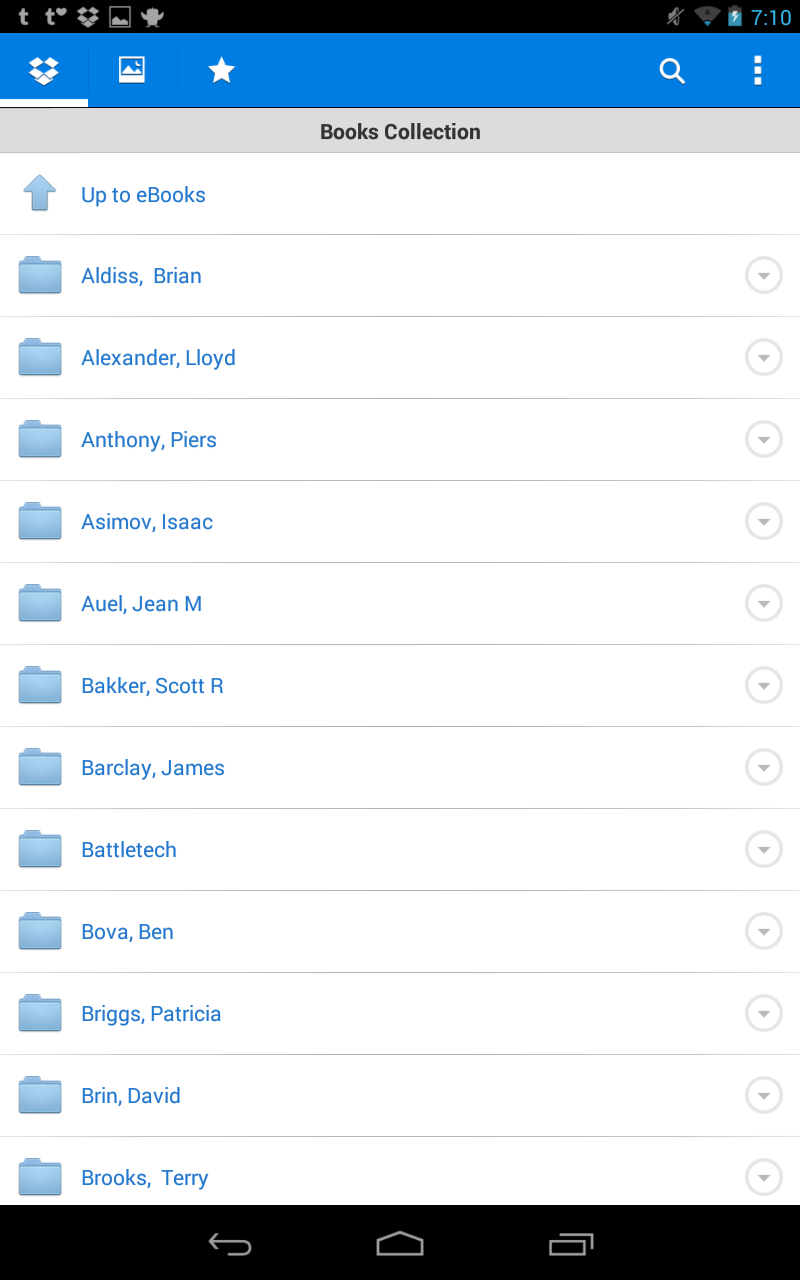Screen dimensions: 800x1280
Task: Open the Aldiss, Brian folder
Action: (141, 276)
